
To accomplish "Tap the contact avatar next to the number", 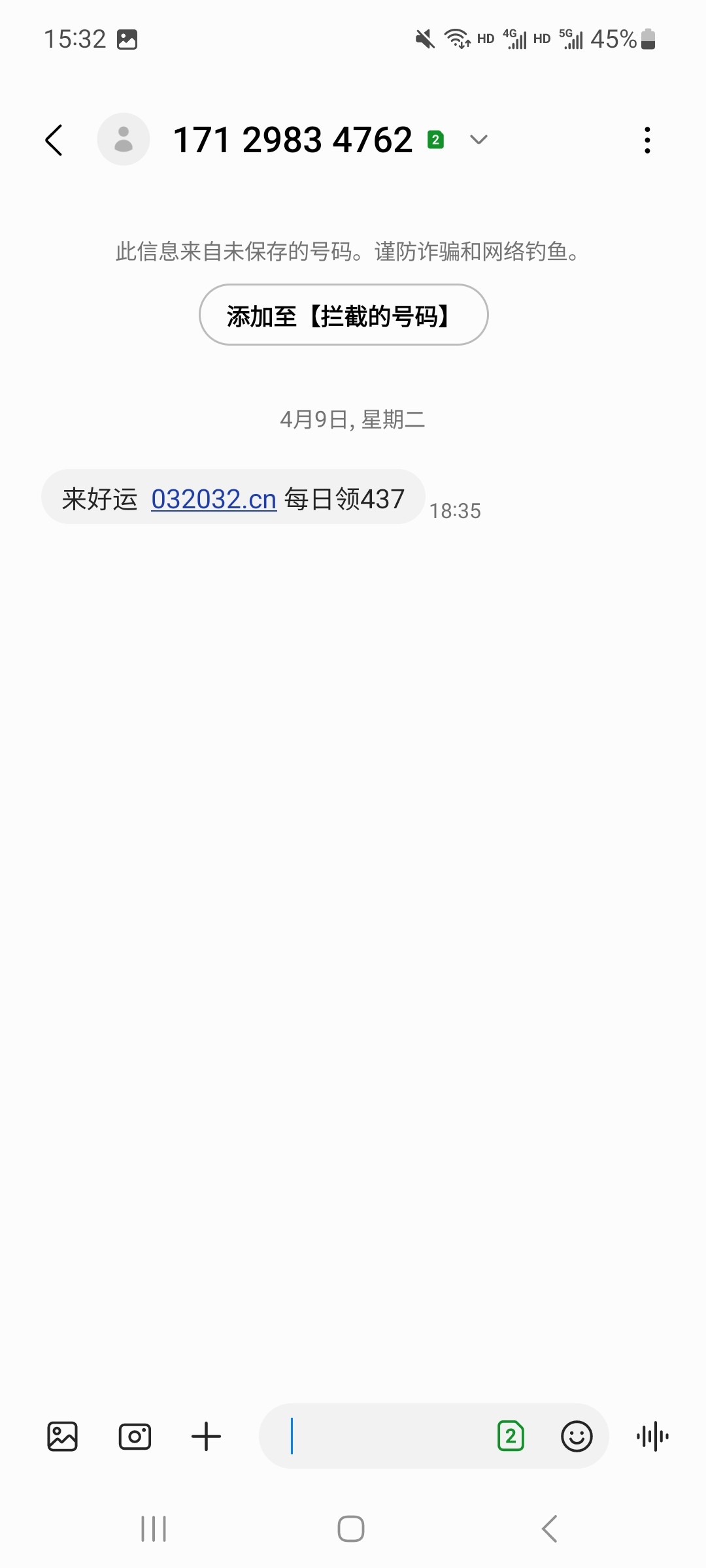I will (123, 139).
